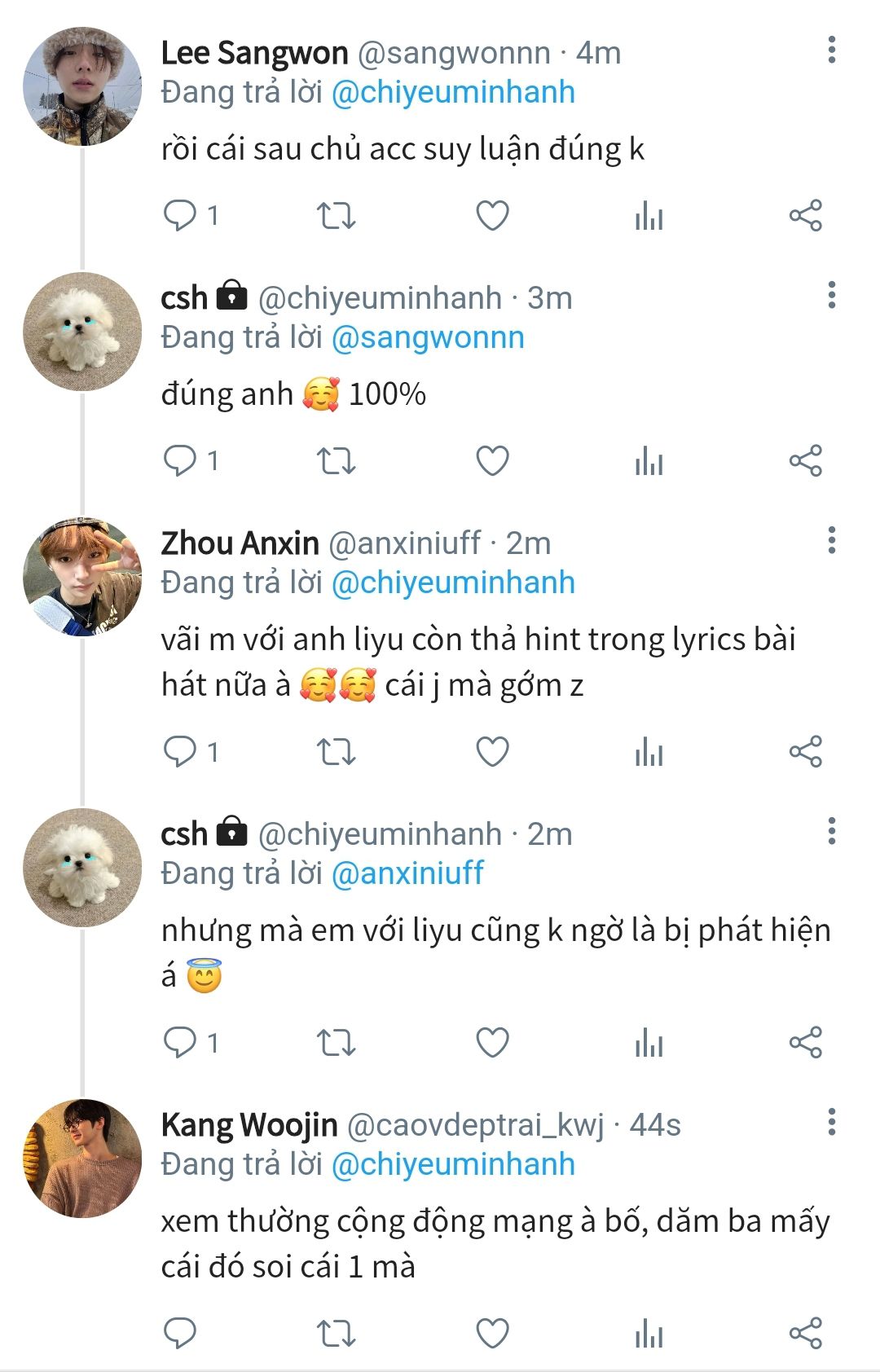The image size is (880, 1372).
Task: Reply to Kang Woojin's tweet
Action: (x=180, y=1334)
